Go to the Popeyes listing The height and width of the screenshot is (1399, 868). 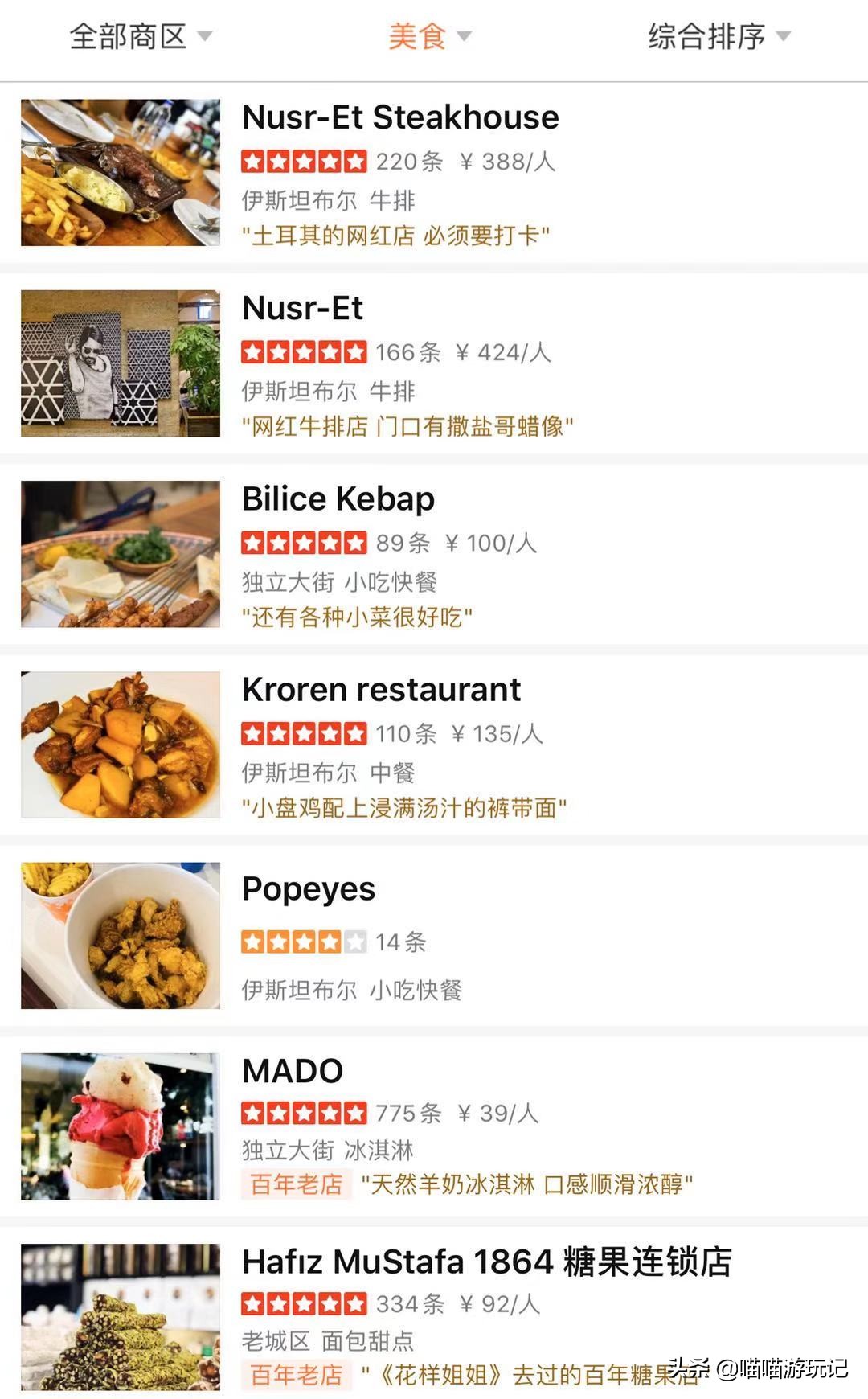[x=309, y=889]
